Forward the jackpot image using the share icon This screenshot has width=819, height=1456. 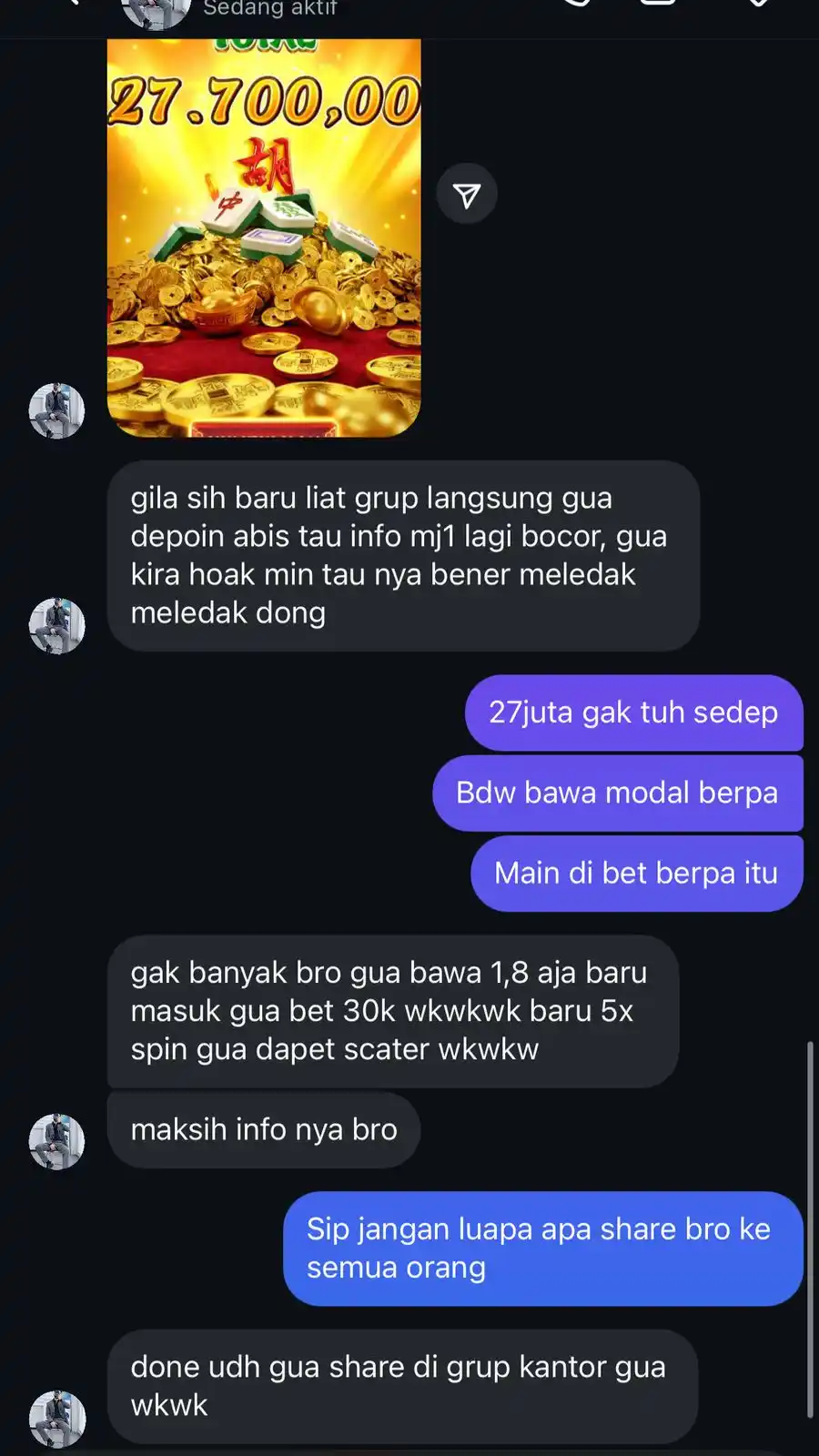[467, 194]
